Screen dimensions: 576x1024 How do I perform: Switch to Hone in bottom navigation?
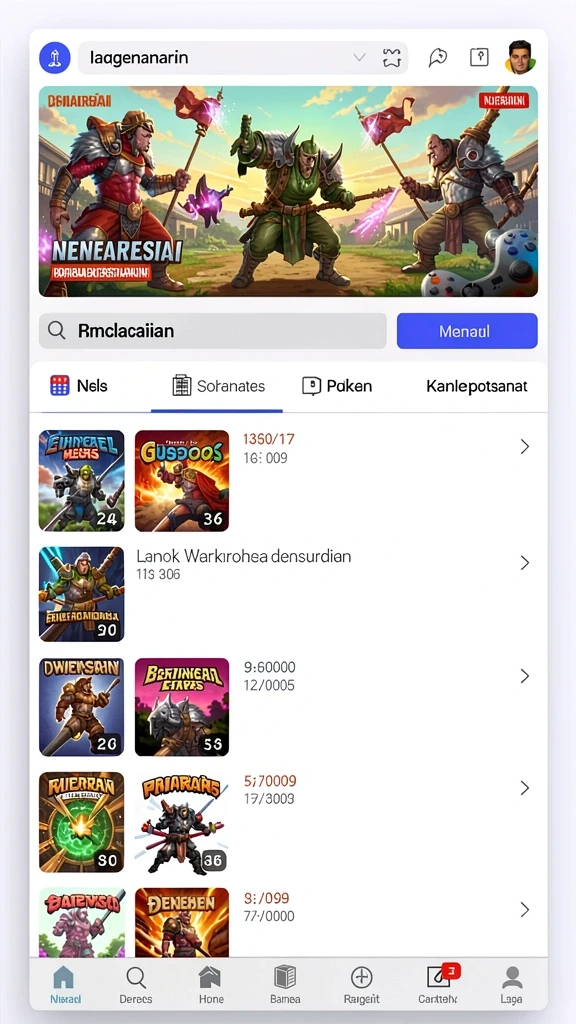210,985
